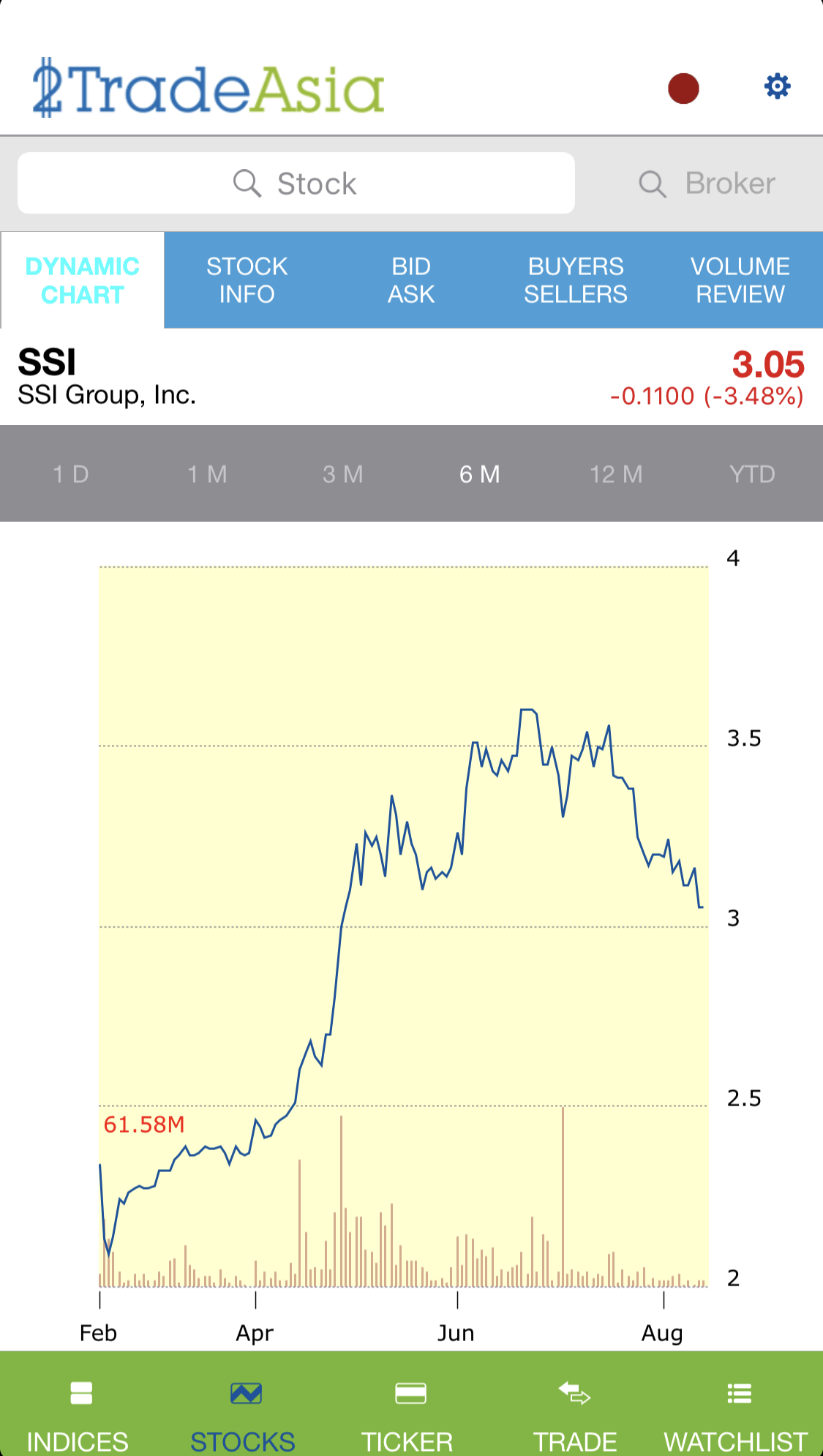Screen dimensions: 823x1456
Task: Tap the Broker search field
Action: pyautogui.click(x=707, y=183)
